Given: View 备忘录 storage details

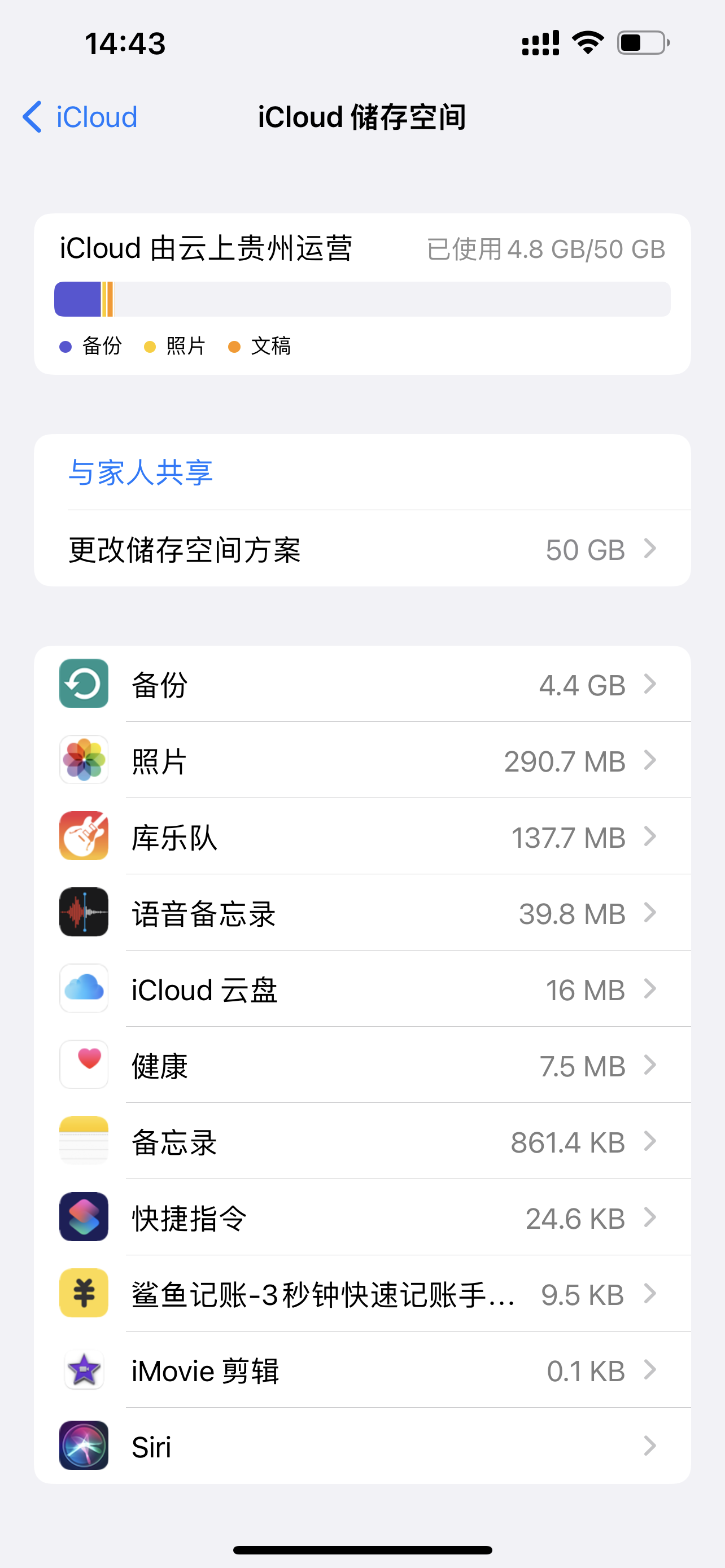Looking at the screenshot, I should (x=362, y=1142).
